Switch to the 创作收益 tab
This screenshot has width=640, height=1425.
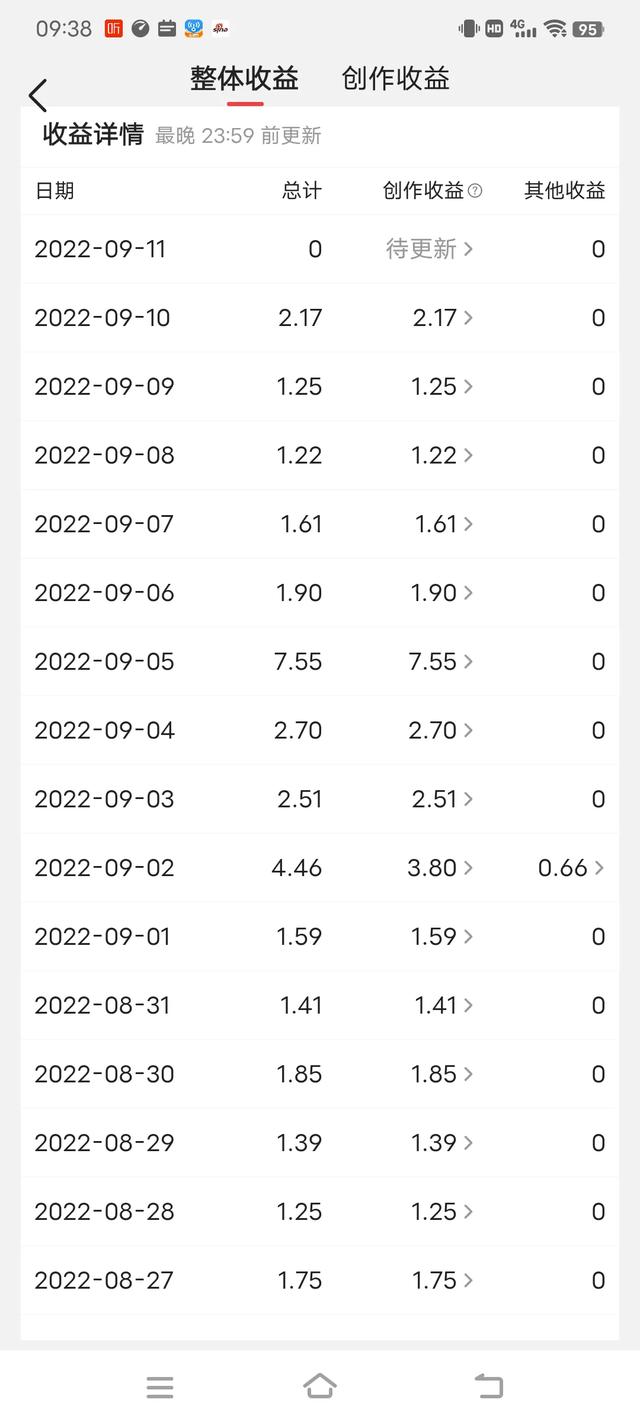pyautogui.click(x=395, y=78)
